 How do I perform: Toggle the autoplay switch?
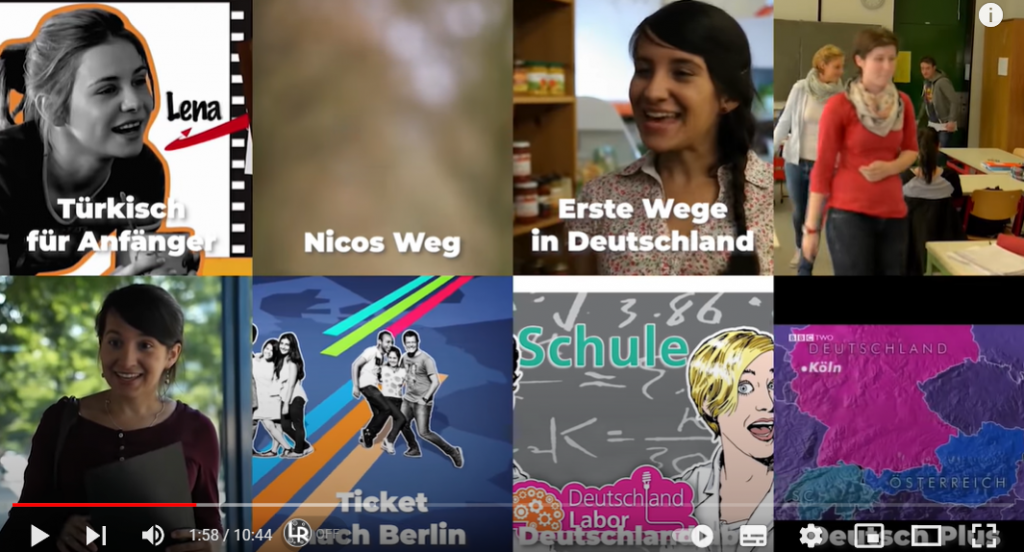click(698, 535)
